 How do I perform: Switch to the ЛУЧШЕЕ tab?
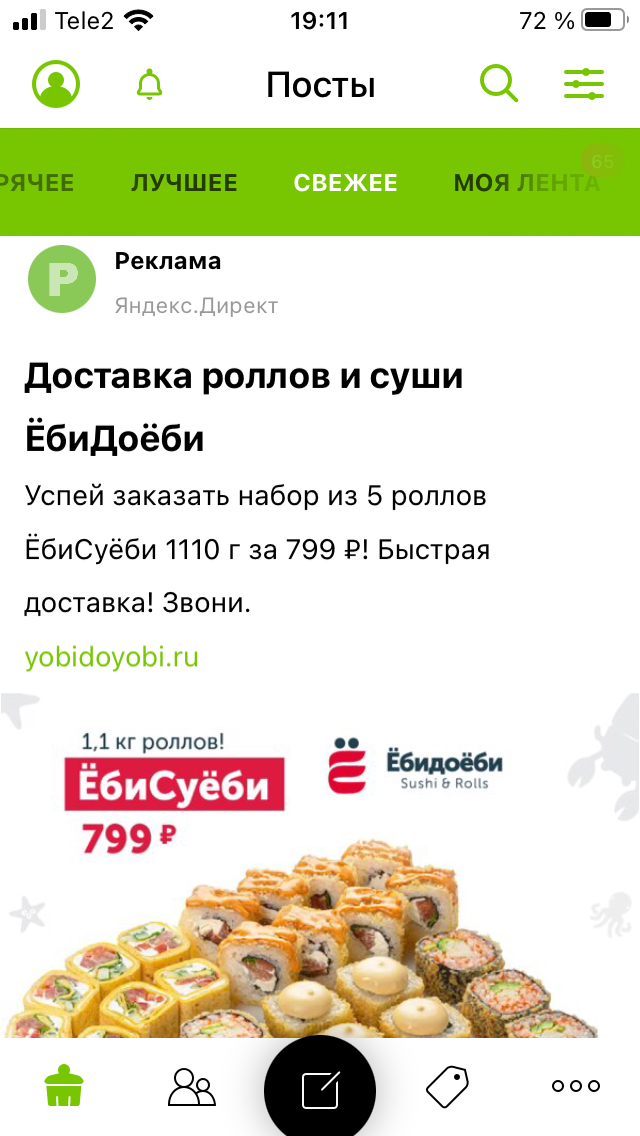click(x=184, y=183)
